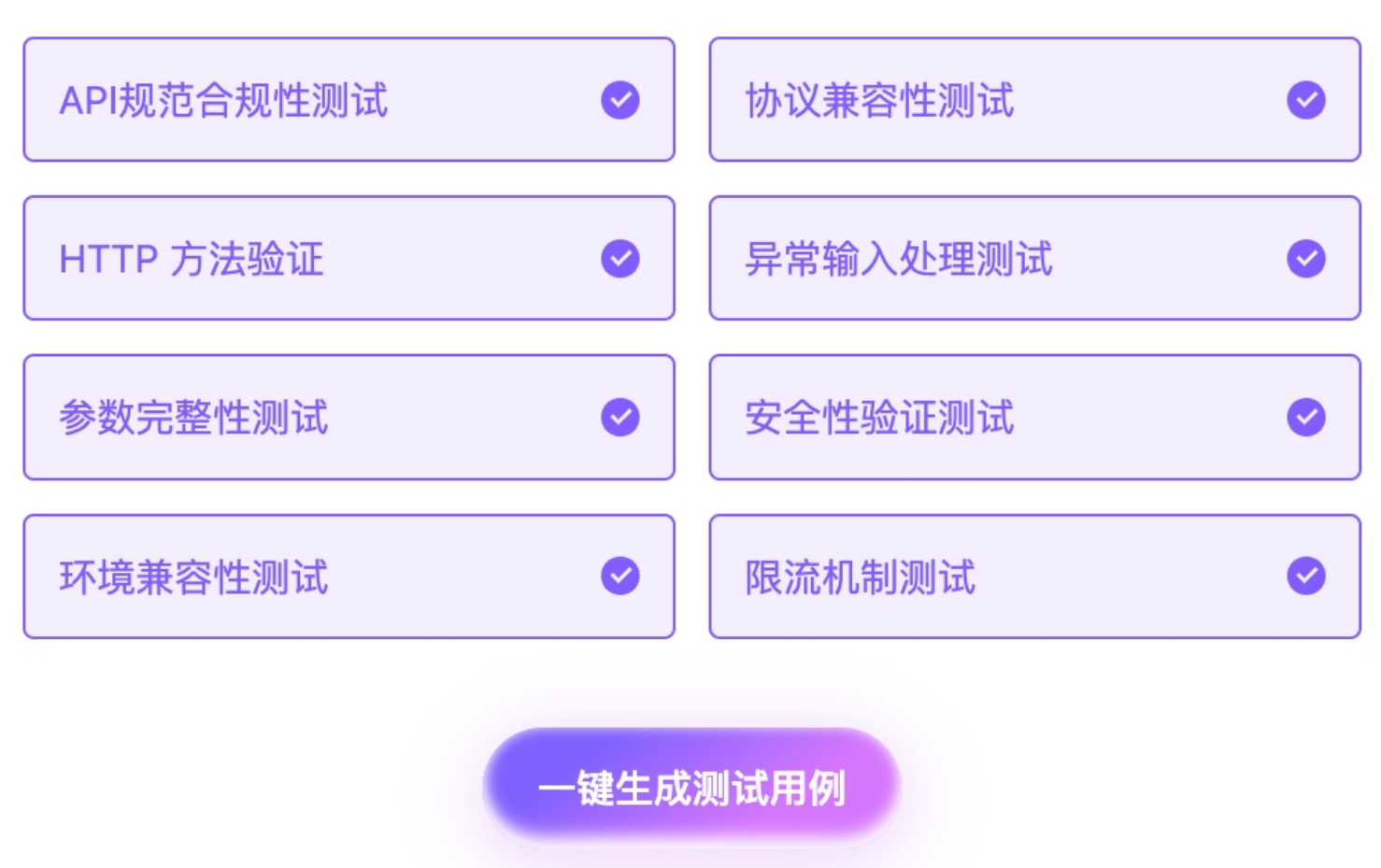Deselect 限流机制测试 option
1381x868 pixels.
click(x=1305, y=576)
